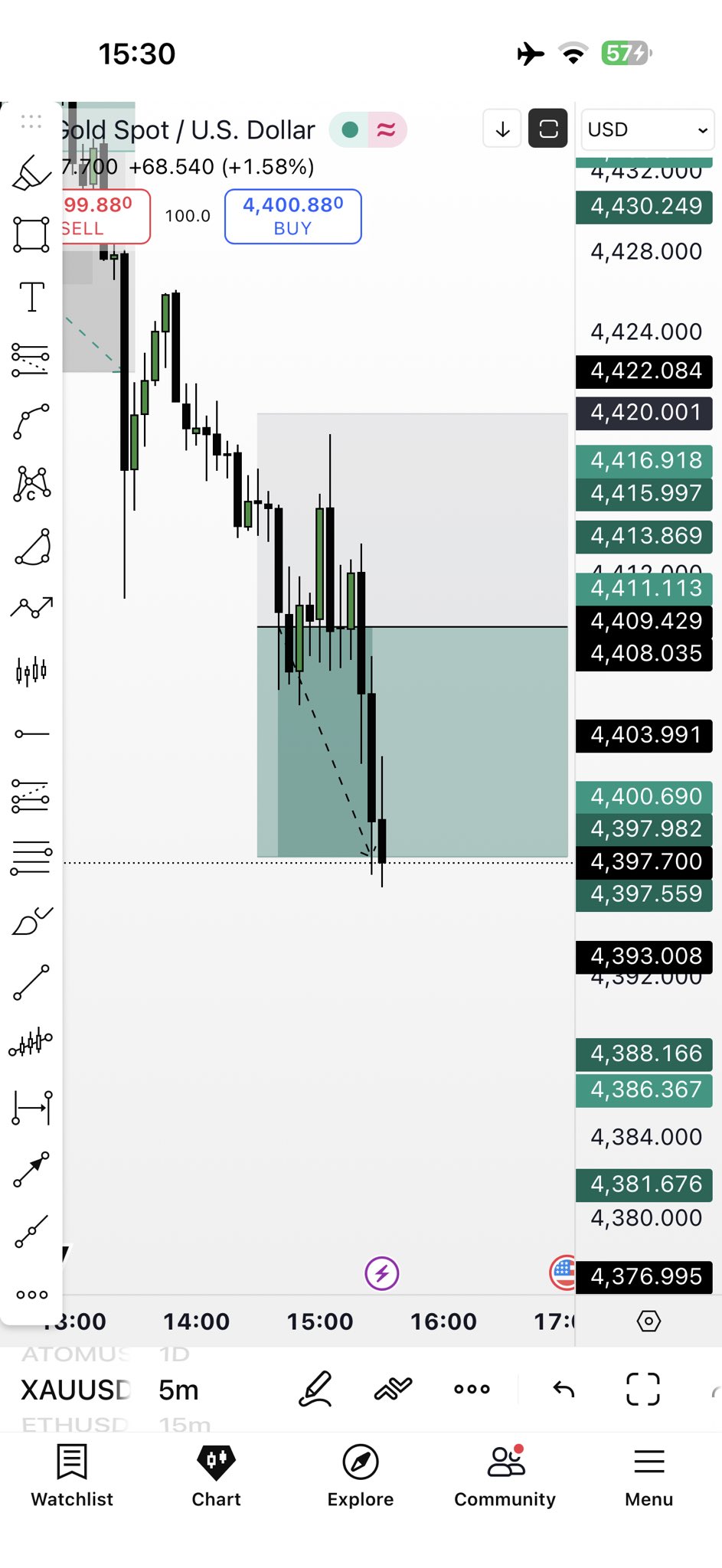Image resolution: width=722 pixels, height=1568 pixels.
Task: Open the XAUUSD symbol picker
Action: pyautogui.click(x=75, y=1390)
